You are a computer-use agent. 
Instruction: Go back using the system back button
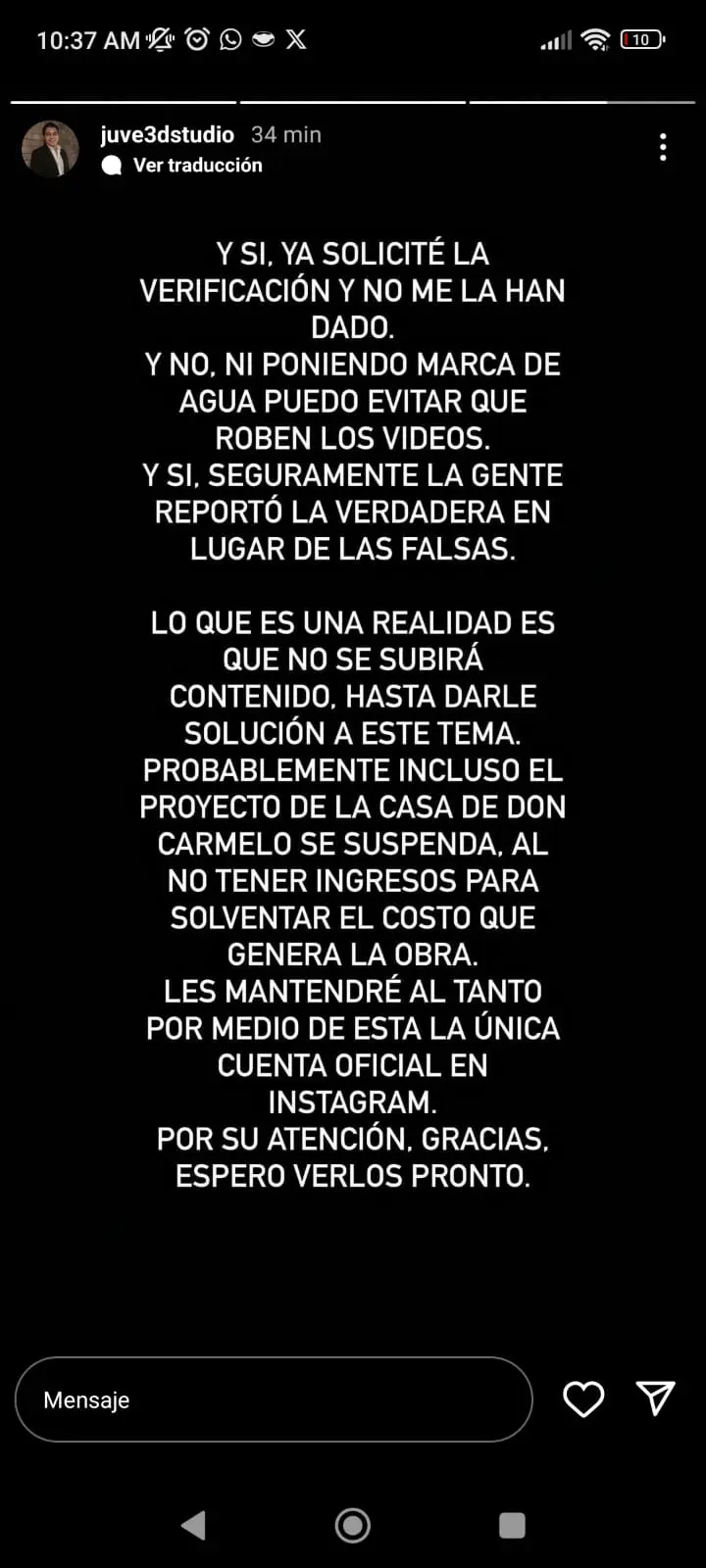click(x=194, y=1525)
